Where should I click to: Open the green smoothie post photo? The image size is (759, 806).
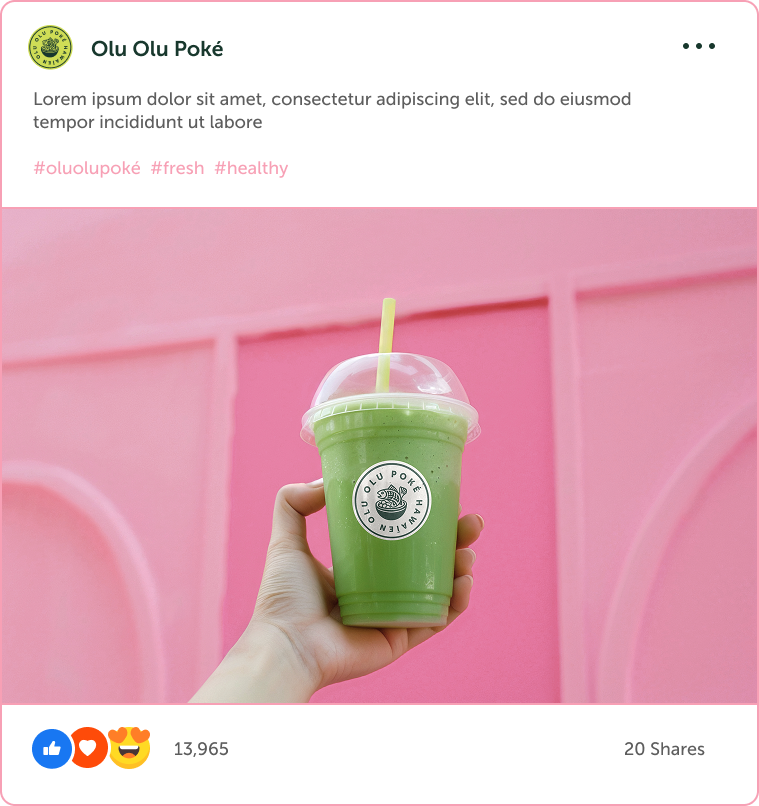pyautogui.click(x=379, y=455)
